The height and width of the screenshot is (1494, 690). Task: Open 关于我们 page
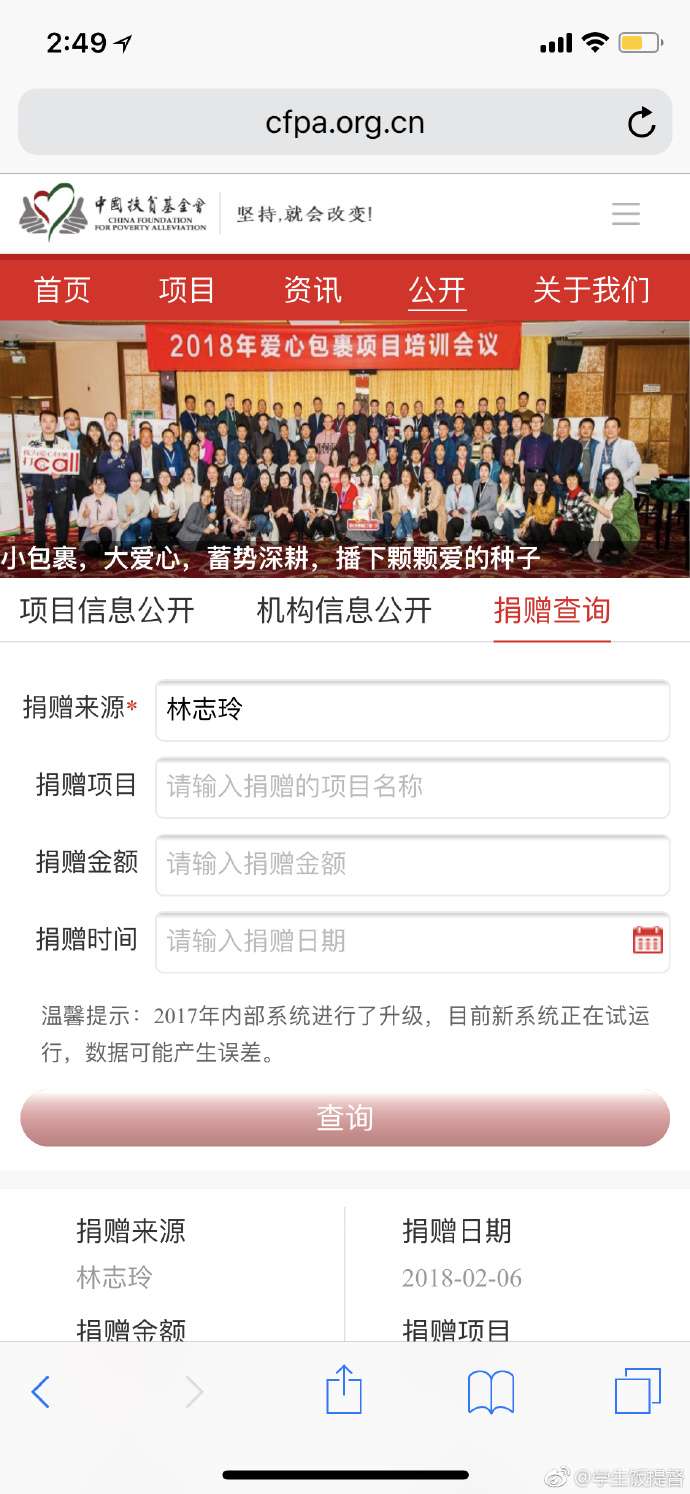591,290
